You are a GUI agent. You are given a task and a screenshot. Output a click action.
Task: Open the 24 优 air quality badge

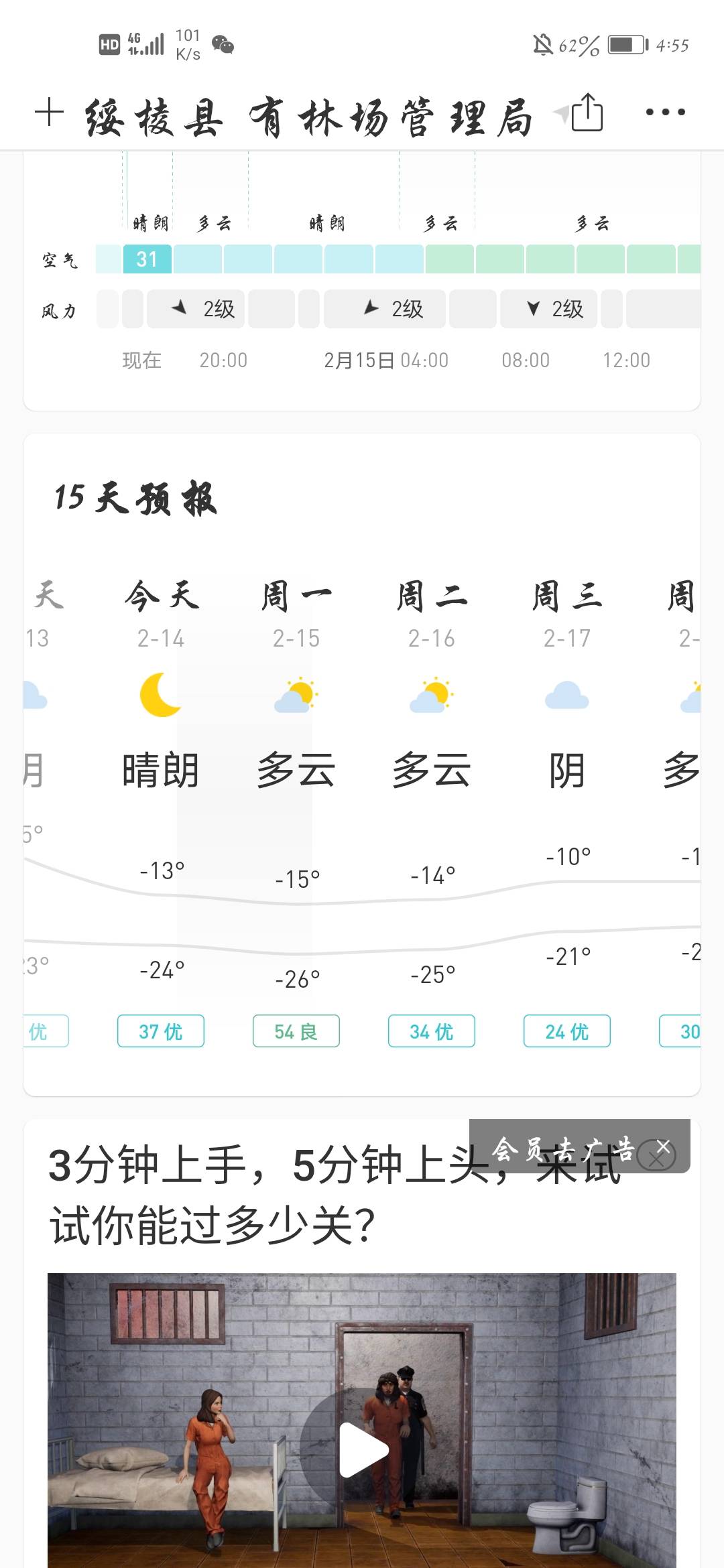click(x=567, y=1031)
